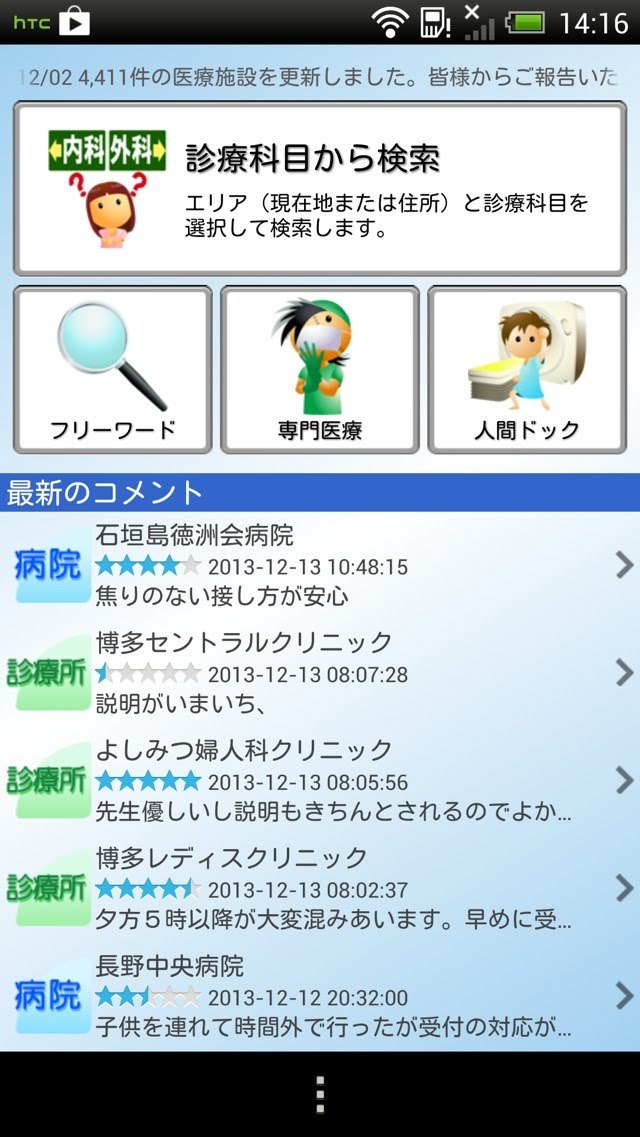Open よしみつ婦人科クリニック comment row

tap(320, 780)
